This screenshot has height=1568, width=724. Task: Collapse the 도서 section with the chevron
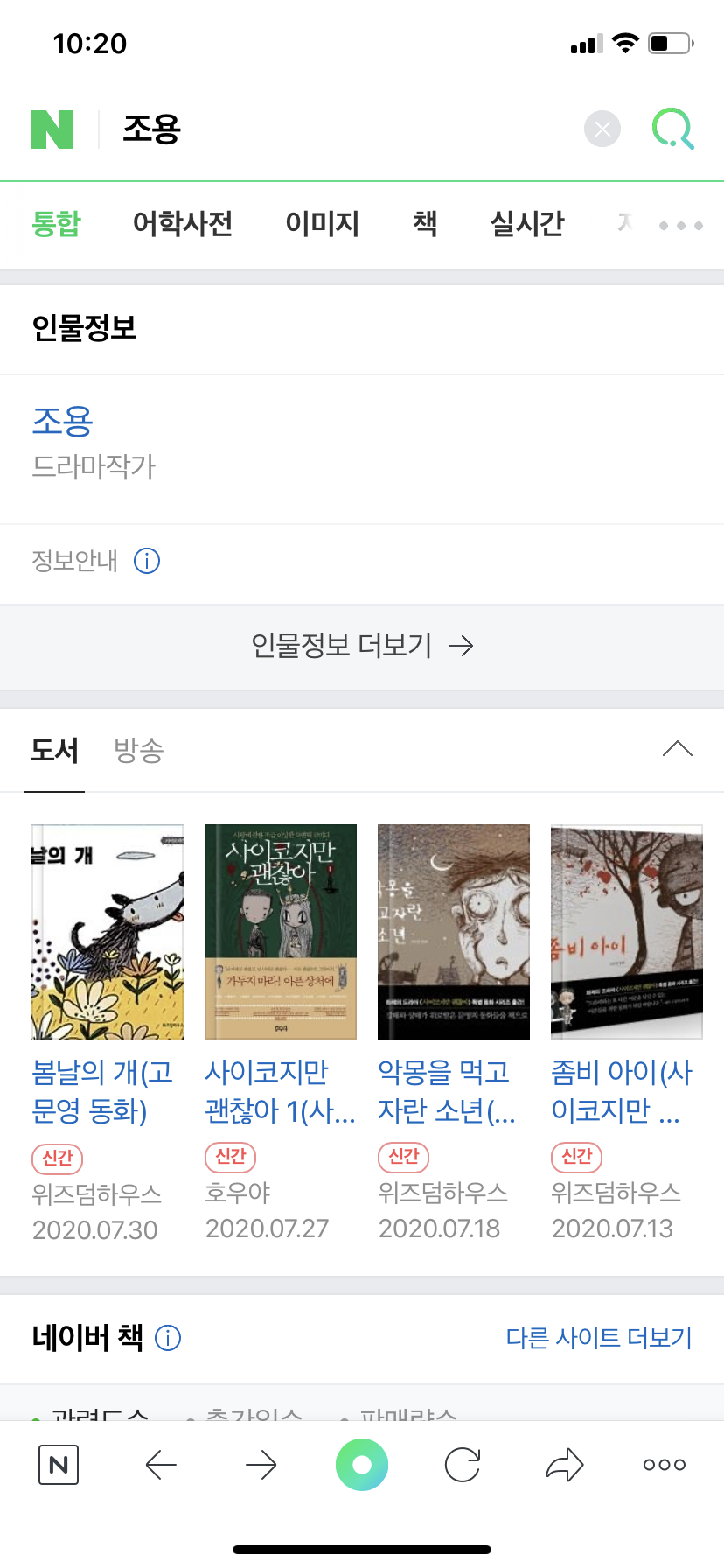678,749
